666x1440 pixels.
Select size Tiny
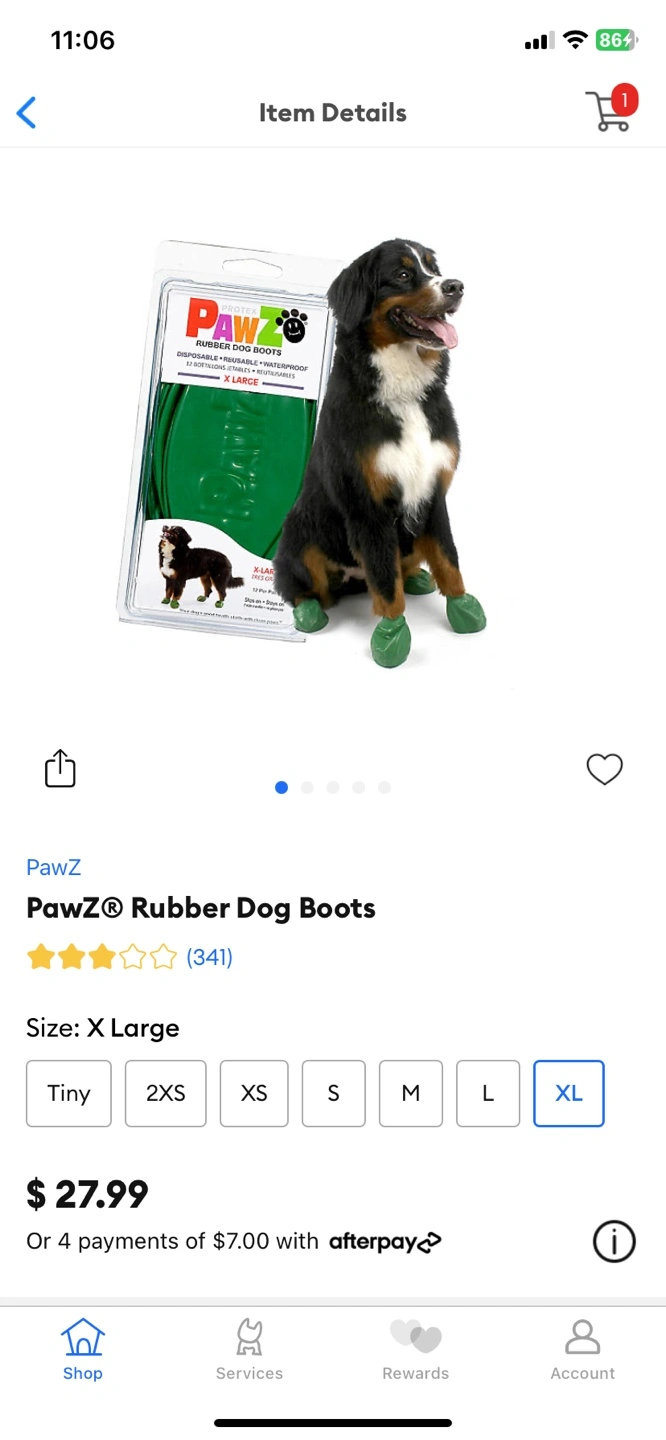tap(69, 1093)
